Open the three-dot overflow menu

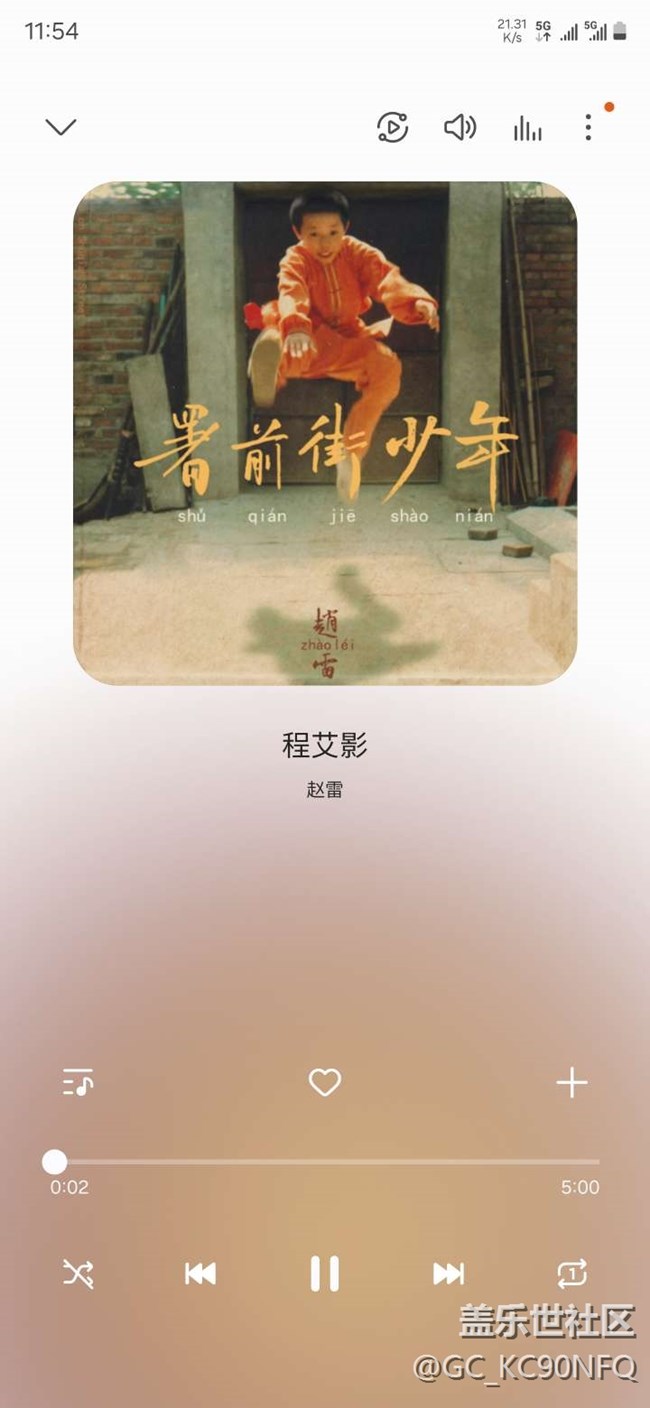pos(588,127)
